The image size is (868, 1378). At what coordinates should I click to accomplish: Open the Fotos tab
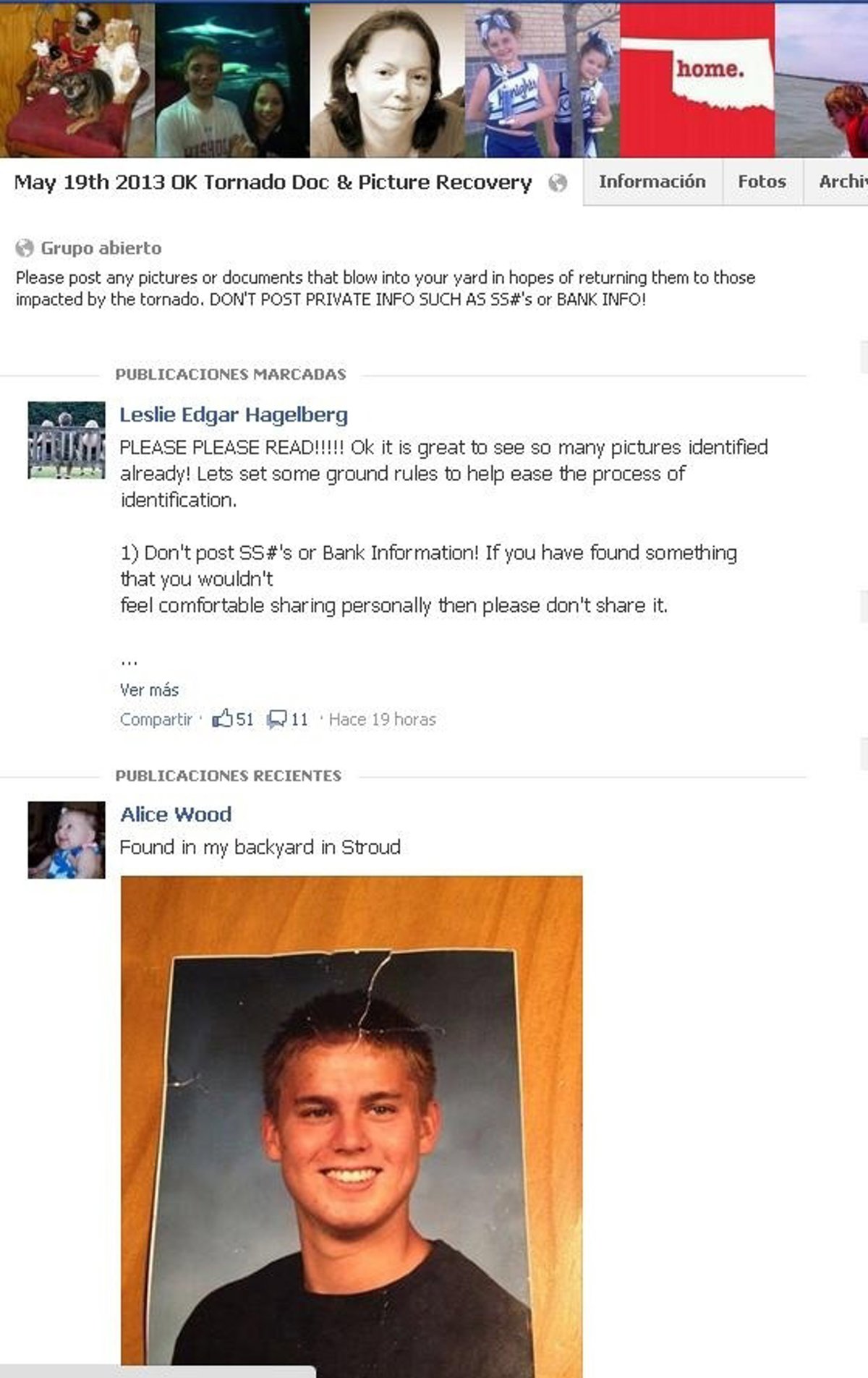(x=762, y=182)
